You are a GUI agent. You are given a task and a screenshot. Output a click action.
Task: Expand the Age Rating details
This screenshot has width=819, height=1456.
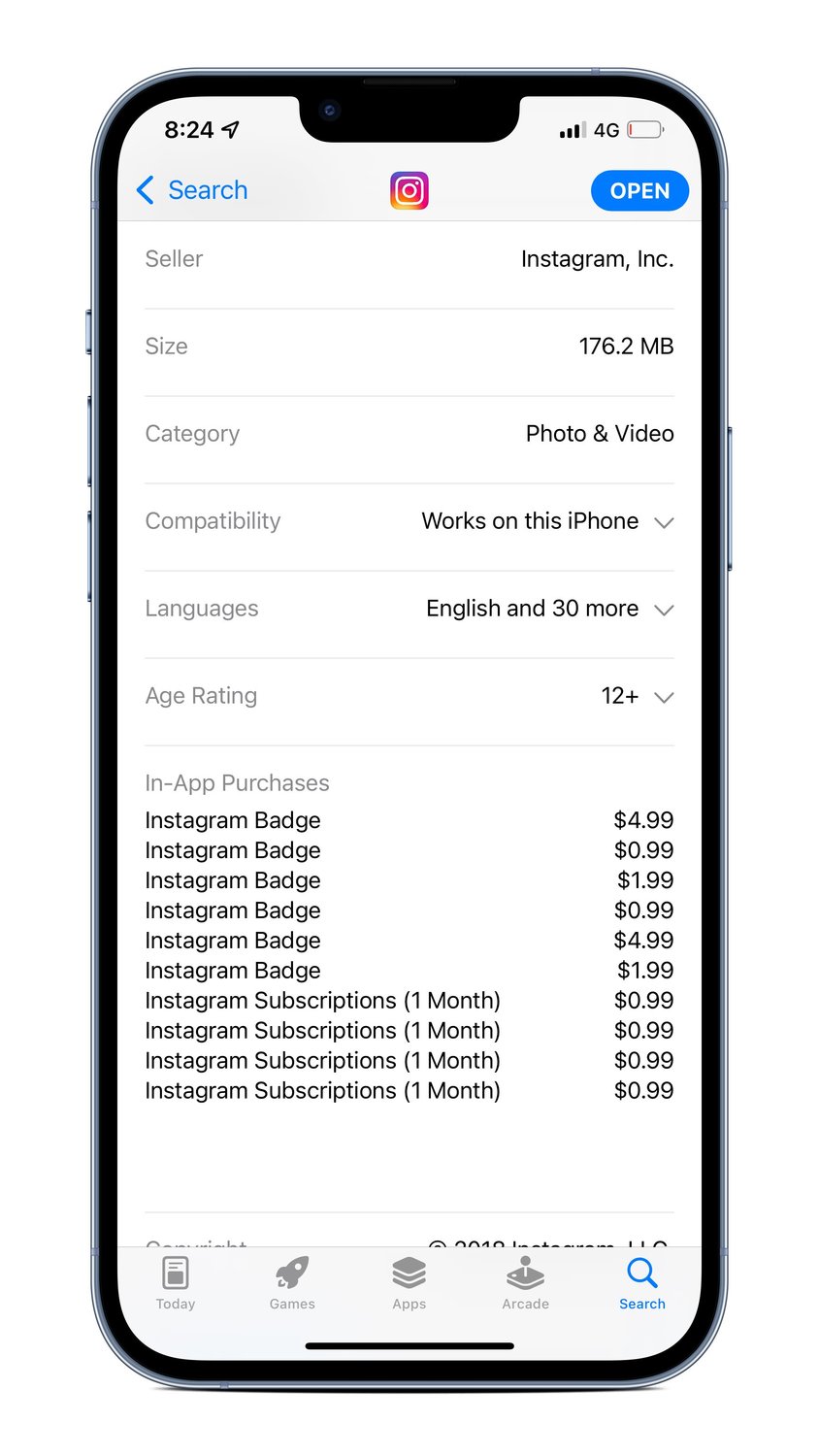tap(664, 697)
